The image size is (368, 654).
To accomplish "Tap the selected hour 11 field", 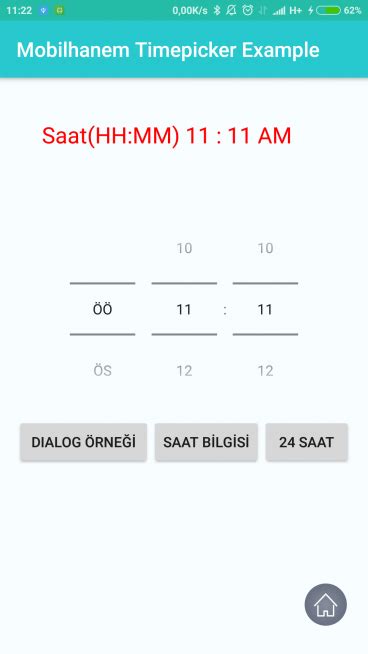I will pos(184,309).
